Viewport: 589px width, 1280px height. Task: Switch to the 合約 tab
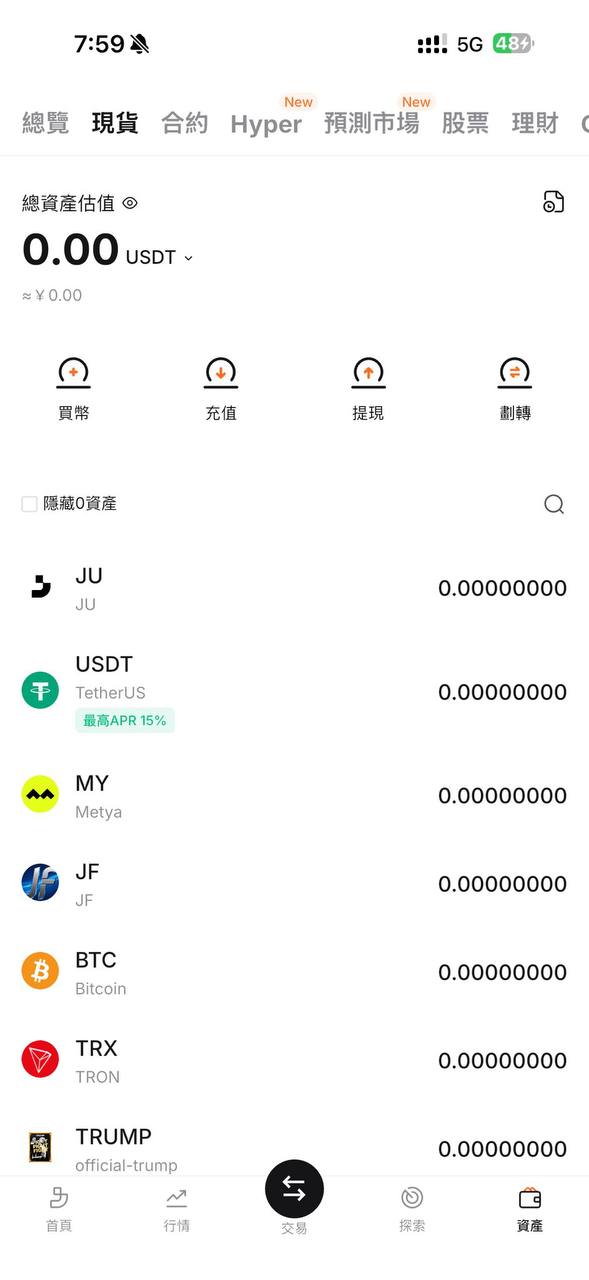coord(185,123)
